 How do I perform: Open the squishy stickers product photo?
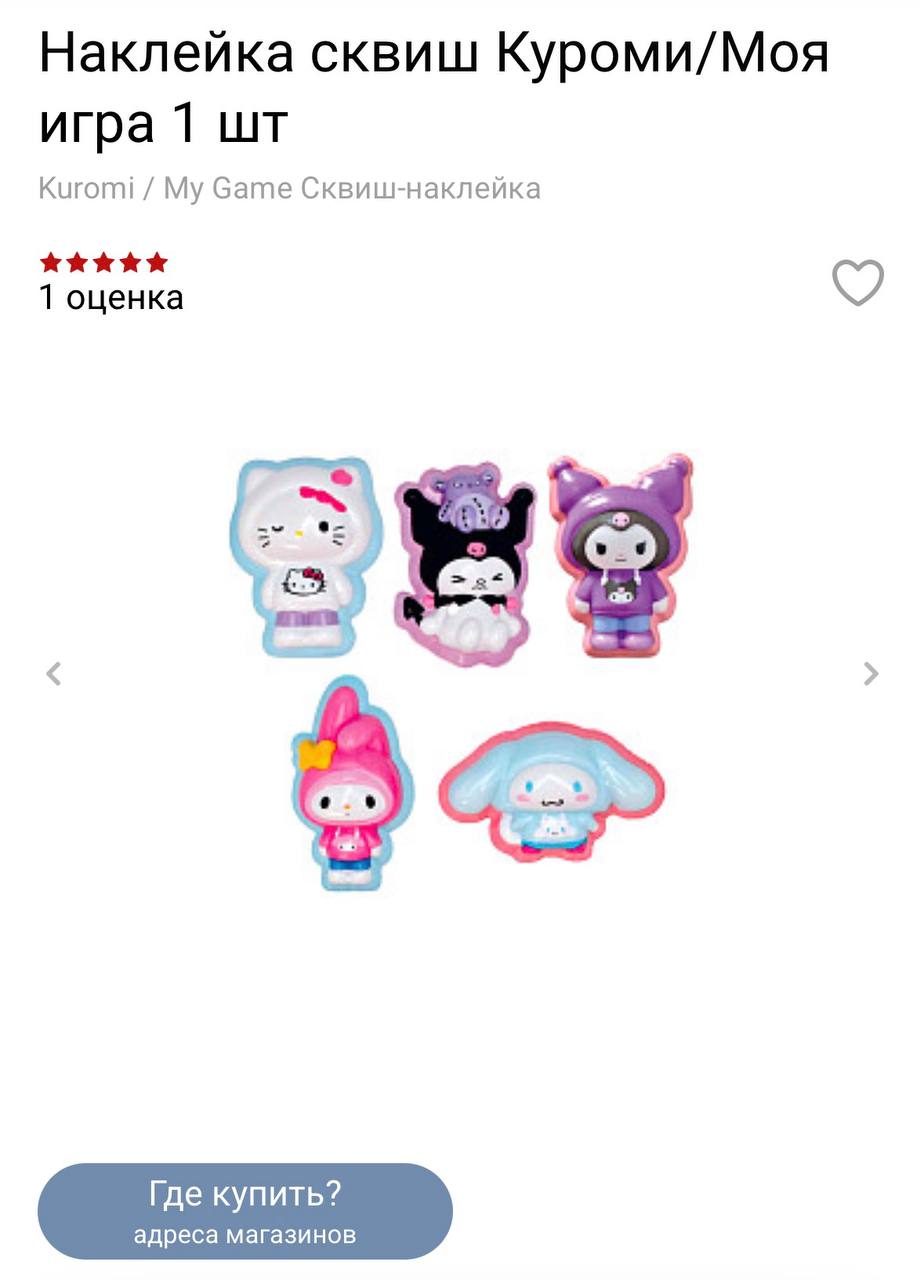pos(460,672)
